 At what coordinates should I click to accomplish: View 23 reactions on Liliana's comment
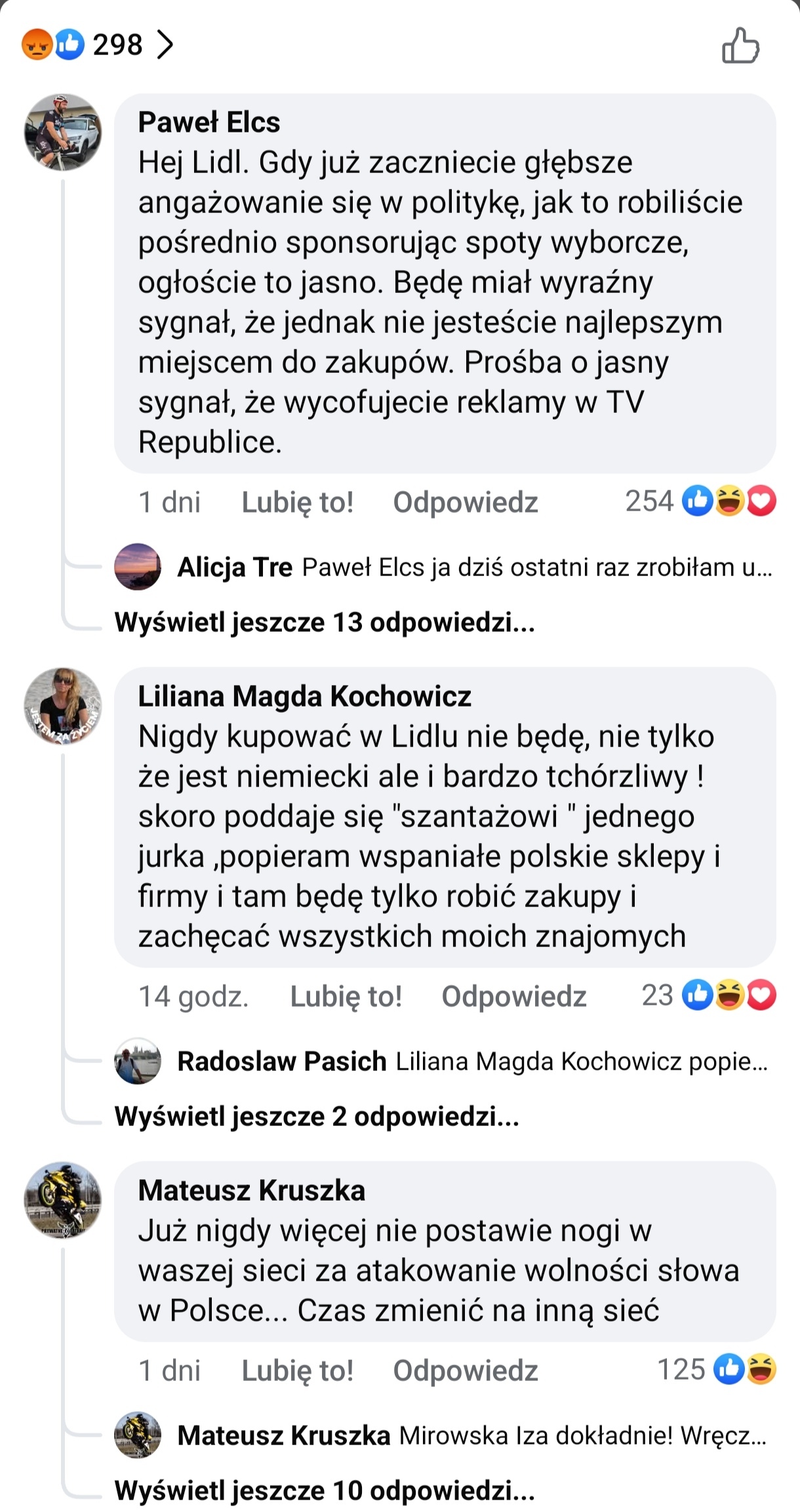(x=708, y=996)
